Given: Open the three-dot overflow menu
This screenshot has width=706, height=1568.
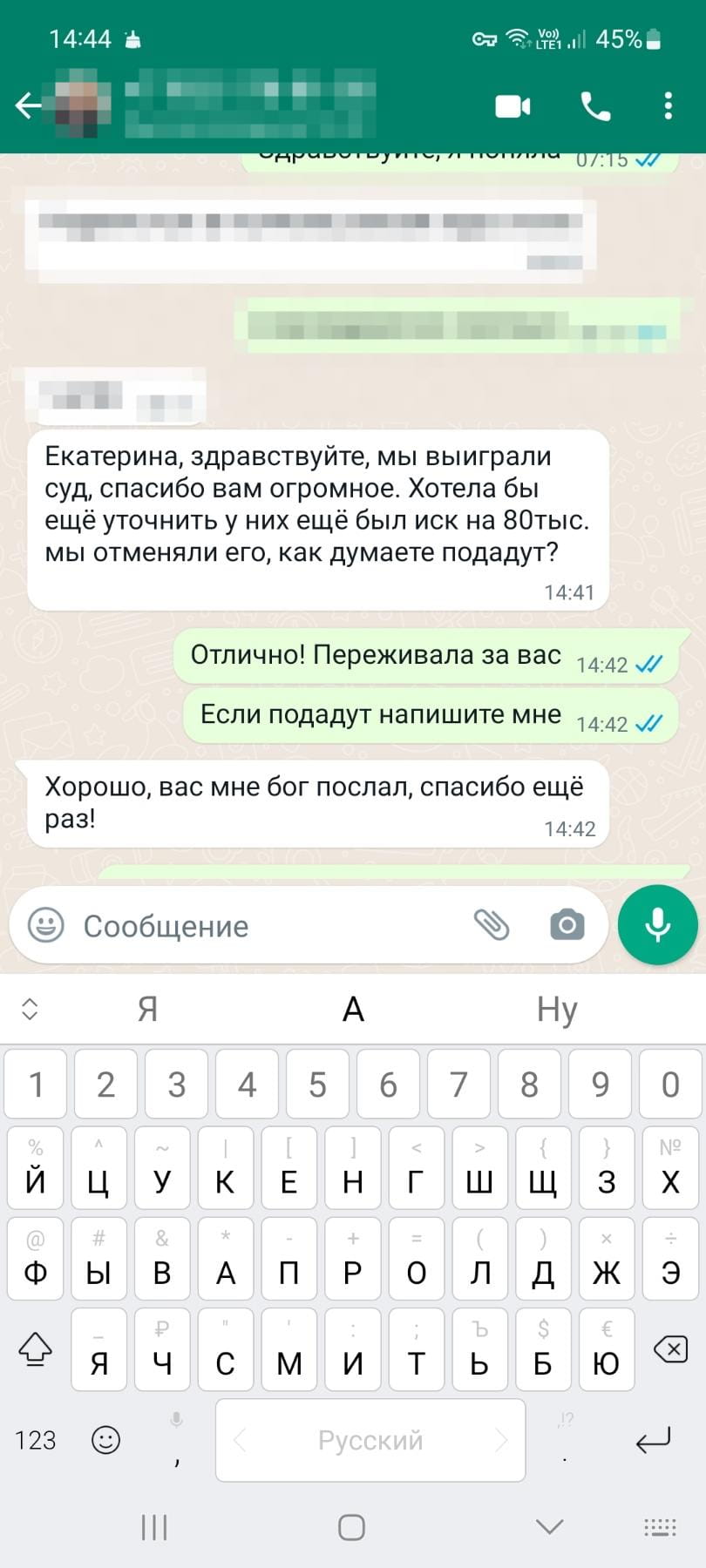Looking at the screenshot, I should coord(668,106).
